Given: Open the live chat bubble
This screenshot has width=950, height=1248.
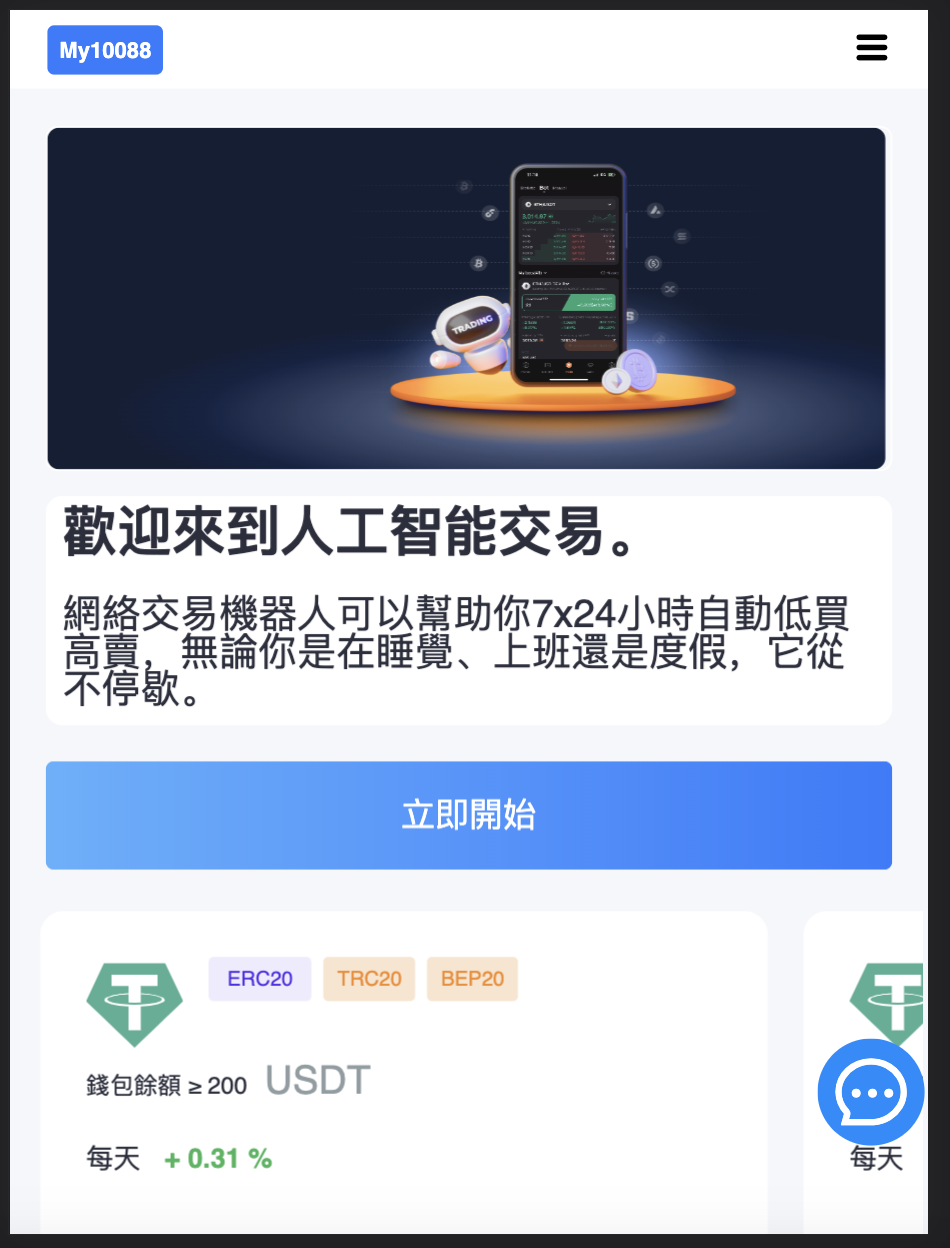Looking at the screenshot, I should 871,1092.
